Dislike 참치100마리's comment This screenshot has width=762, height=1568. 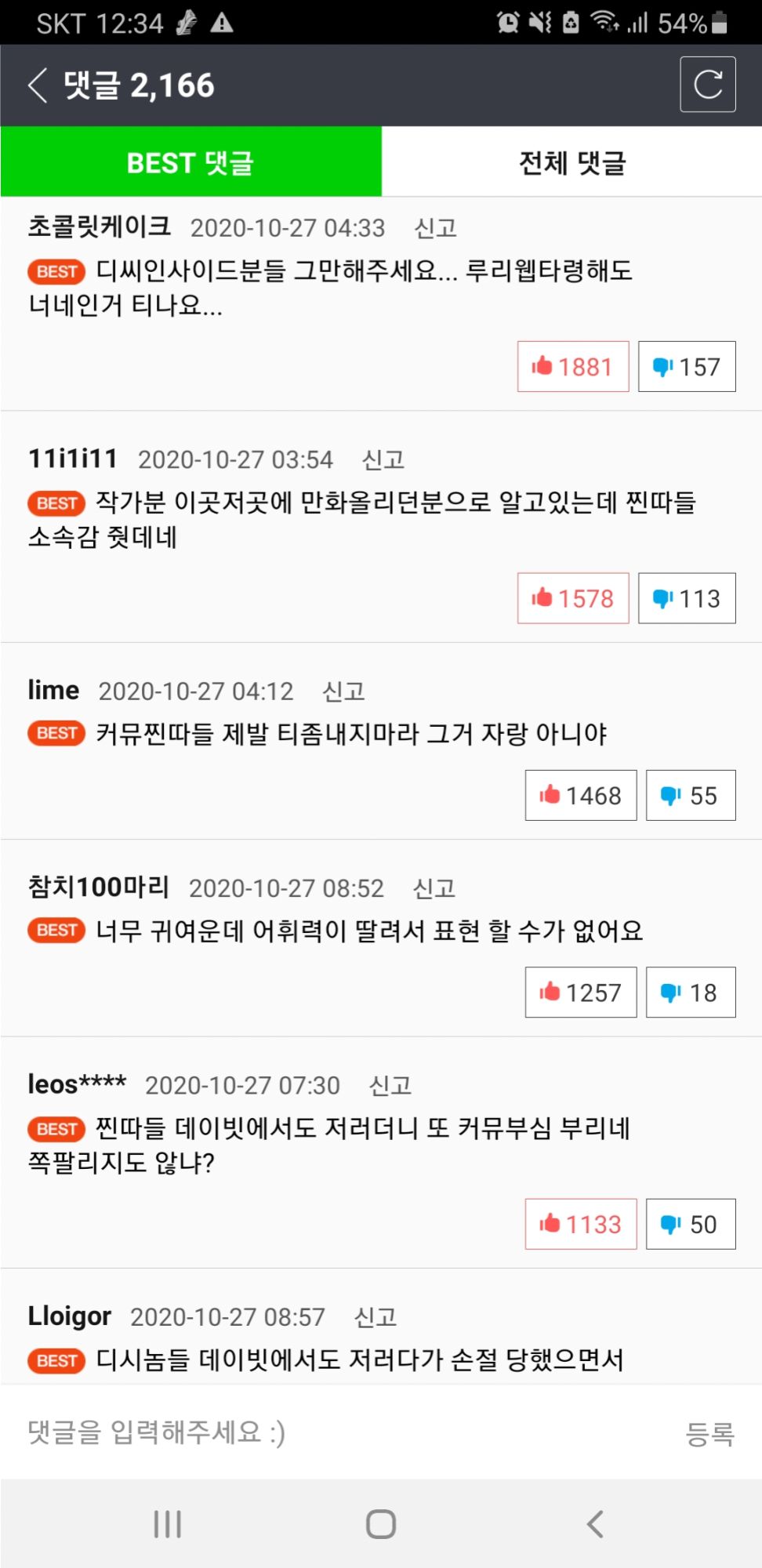tap(691, 992)
